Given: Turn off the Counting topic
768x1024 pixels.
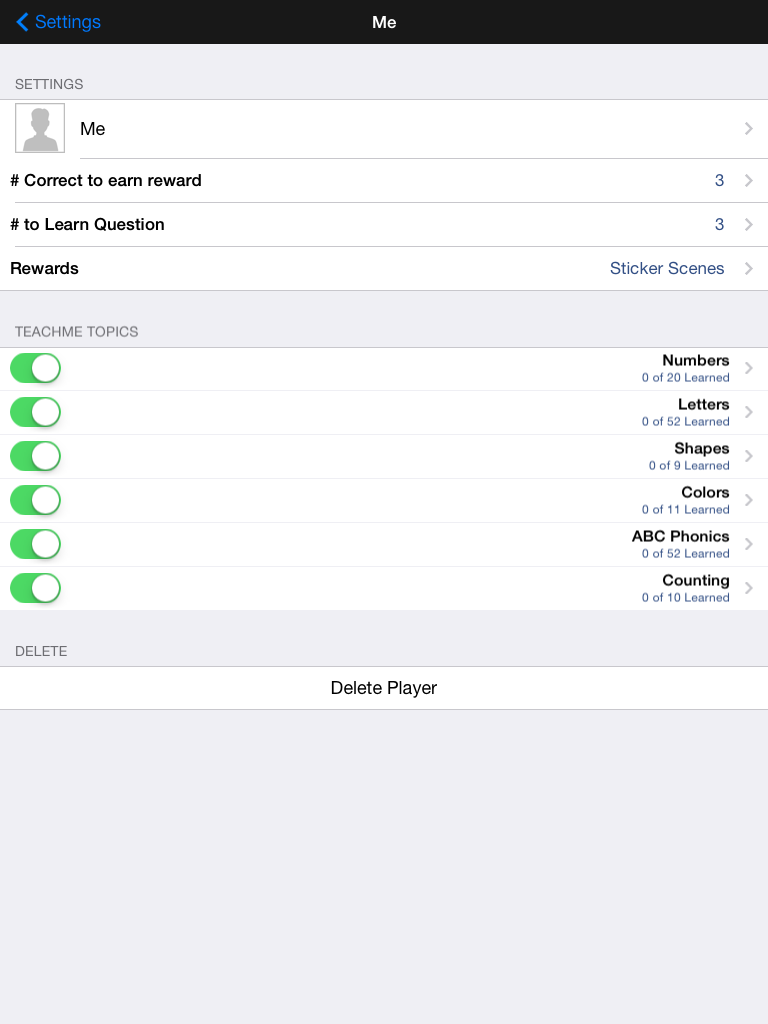Looking at the screenshot, I should pyautogui.click(x=36, y=588).
